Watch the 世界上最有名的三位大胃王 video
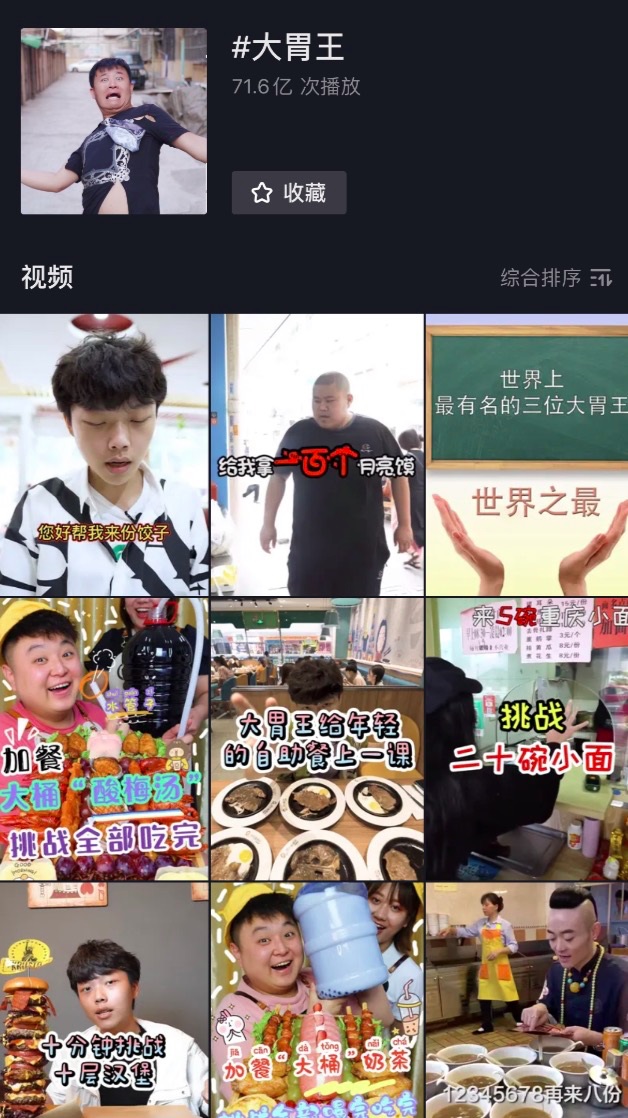628x1118 pixels. pos(527,455)
